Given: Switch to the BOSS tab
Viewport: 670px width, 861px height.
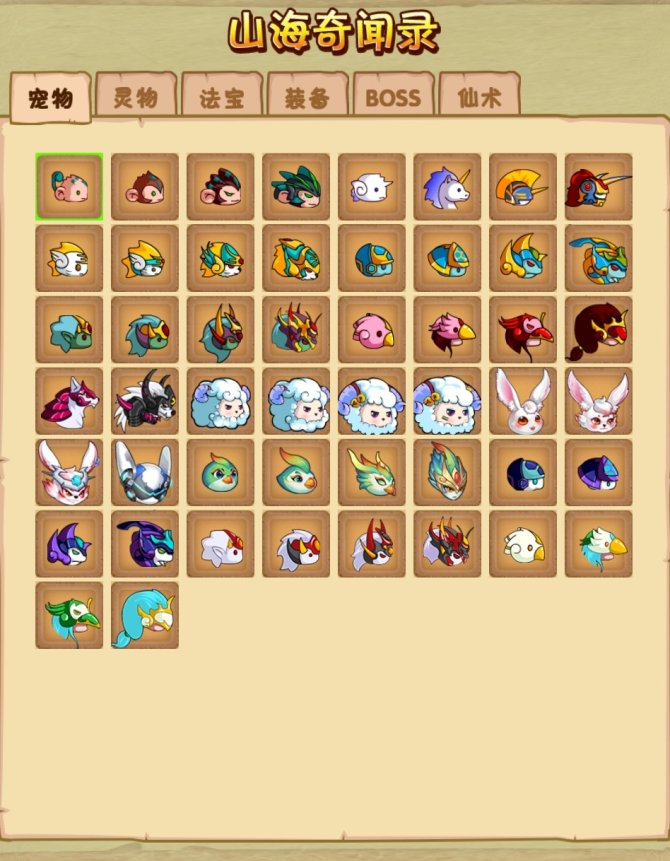Looking at the screenshot, I should click(x=393, y=98).
